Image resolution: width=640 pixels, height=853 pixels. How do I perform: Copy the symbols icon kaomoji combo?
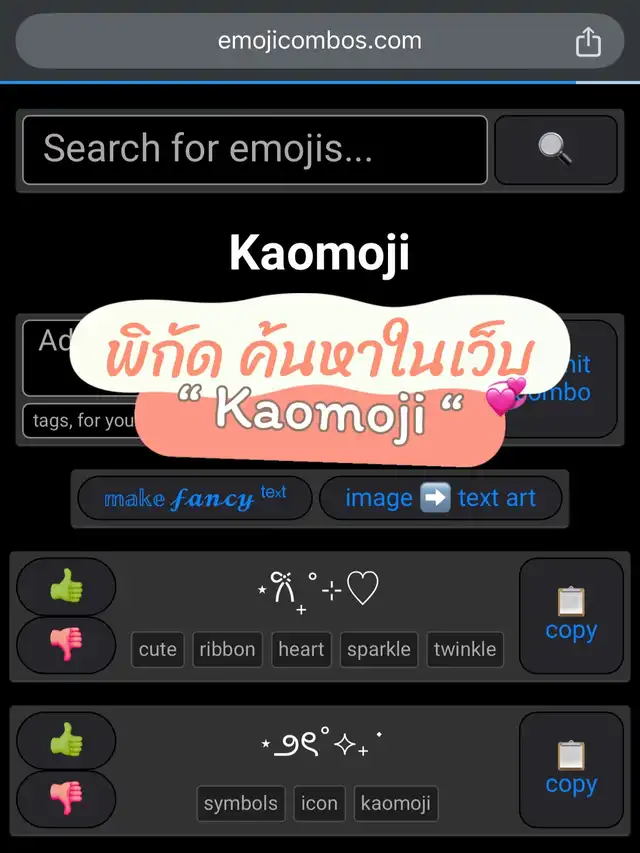[x=571, y=770]
